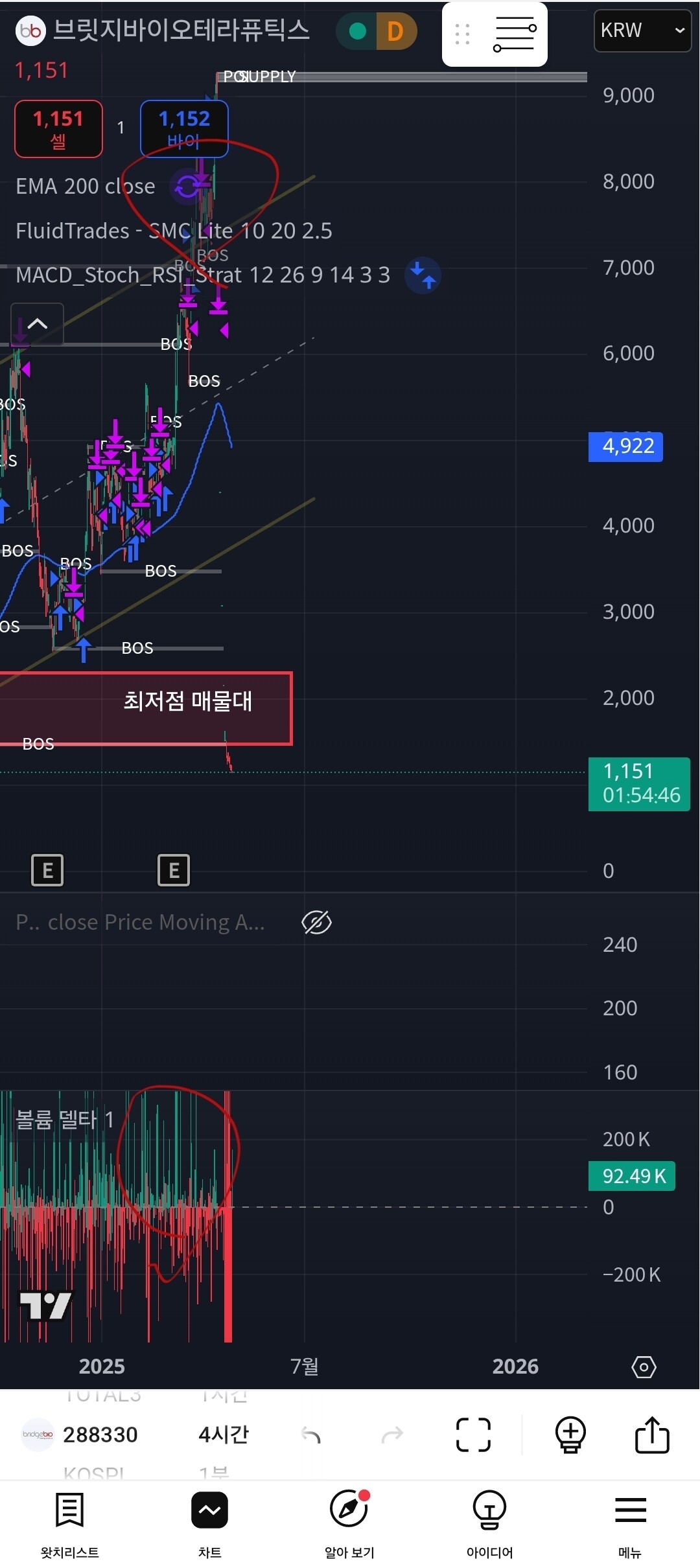The width and height of the screenshot is (700, 1568).
Task: Redo the last chart action
Action: (x=392, y=1435)
